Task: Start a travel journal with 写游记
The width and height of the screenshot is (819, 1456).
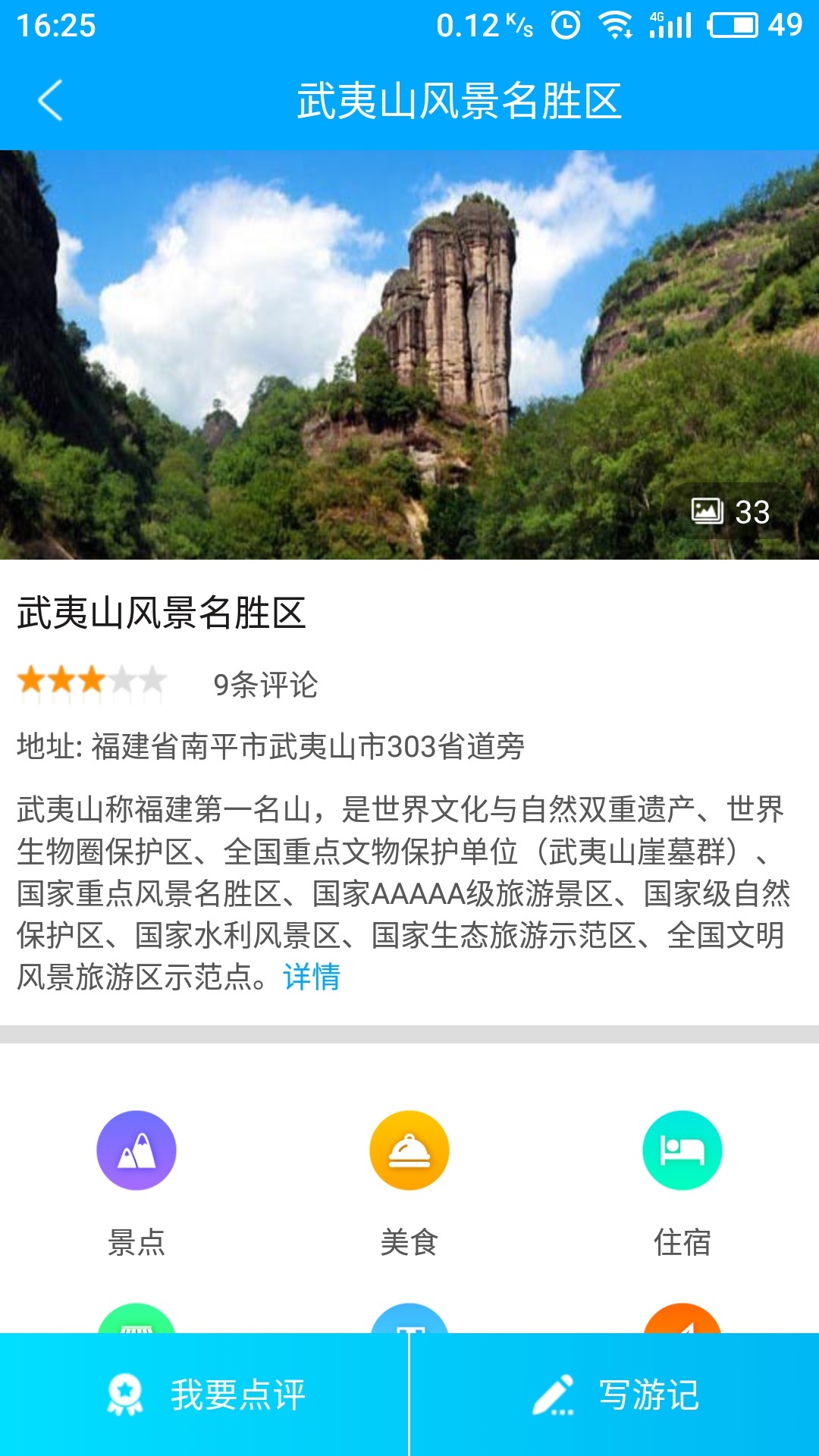Action: click(615, 1395)
